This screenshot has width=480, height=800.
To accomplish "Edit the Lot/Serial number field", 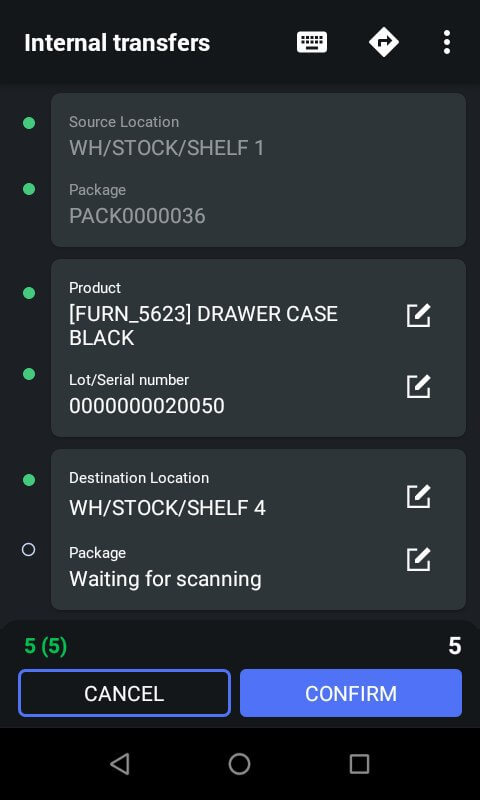I will [418, 386].
